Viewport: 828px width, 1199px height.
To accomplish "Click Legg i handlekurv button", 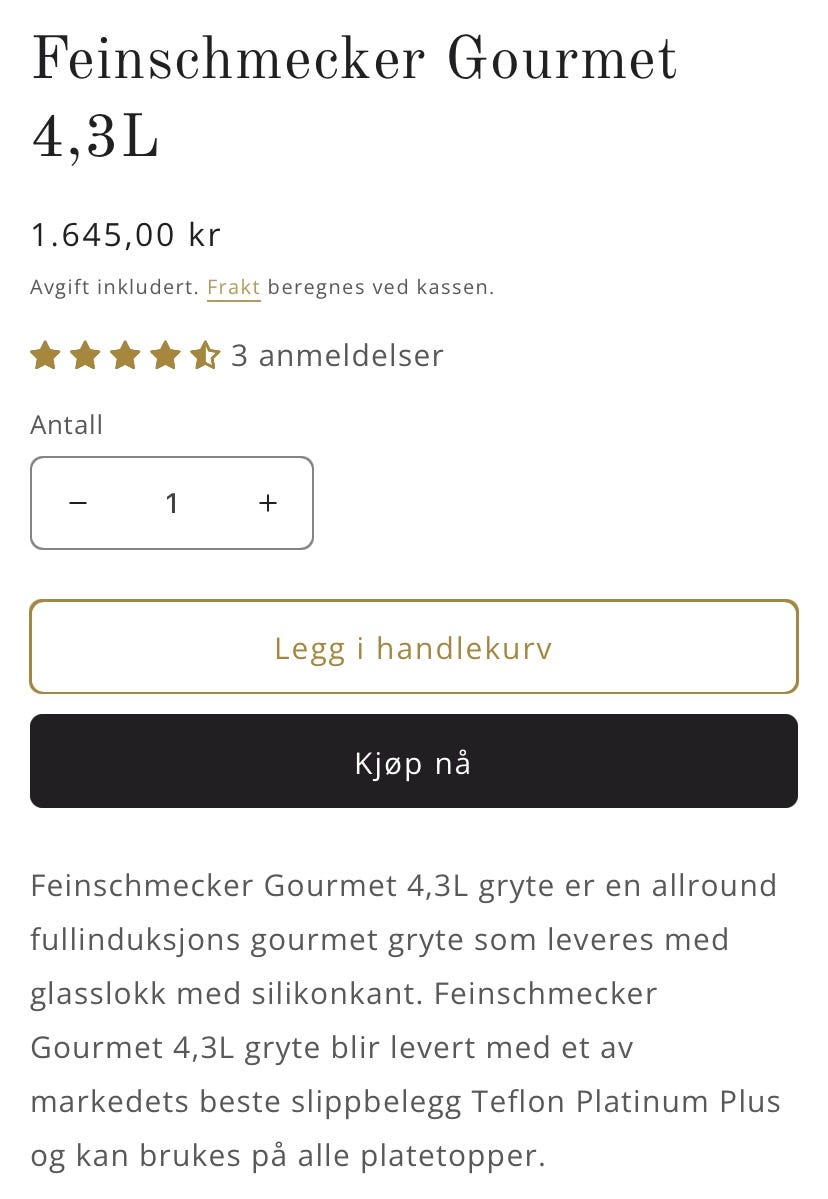I will [413, 647].
